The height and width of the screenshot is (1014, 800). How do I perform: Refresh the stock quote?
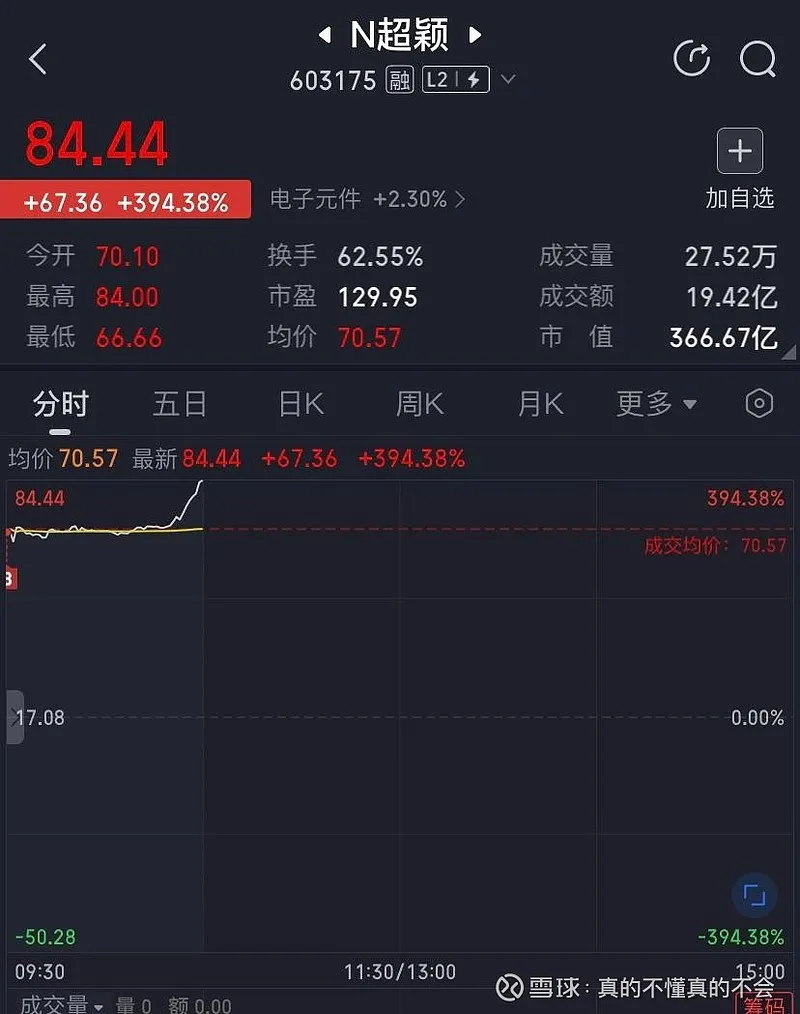691,59
